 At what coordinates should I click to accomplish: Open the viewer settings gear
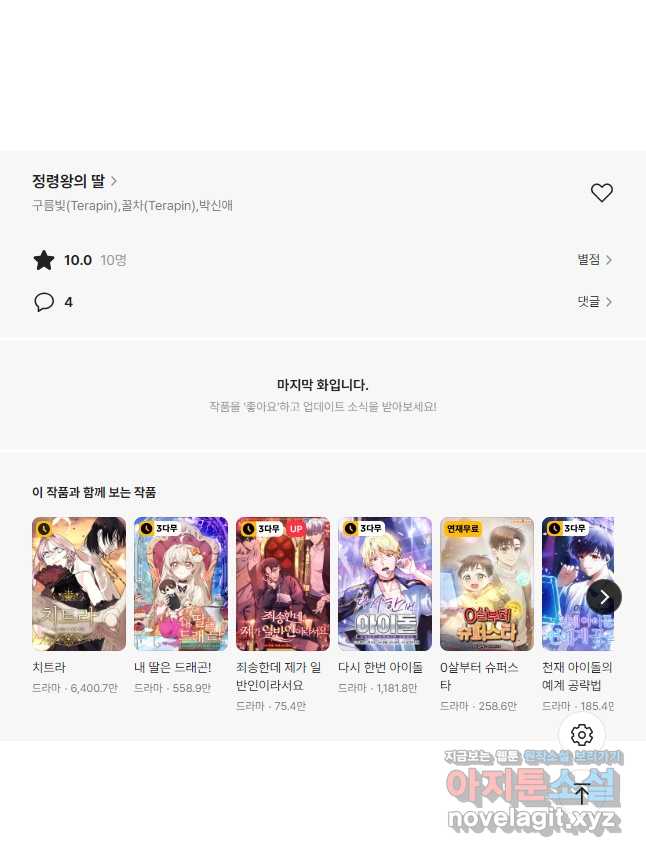(x=582, y=735)
